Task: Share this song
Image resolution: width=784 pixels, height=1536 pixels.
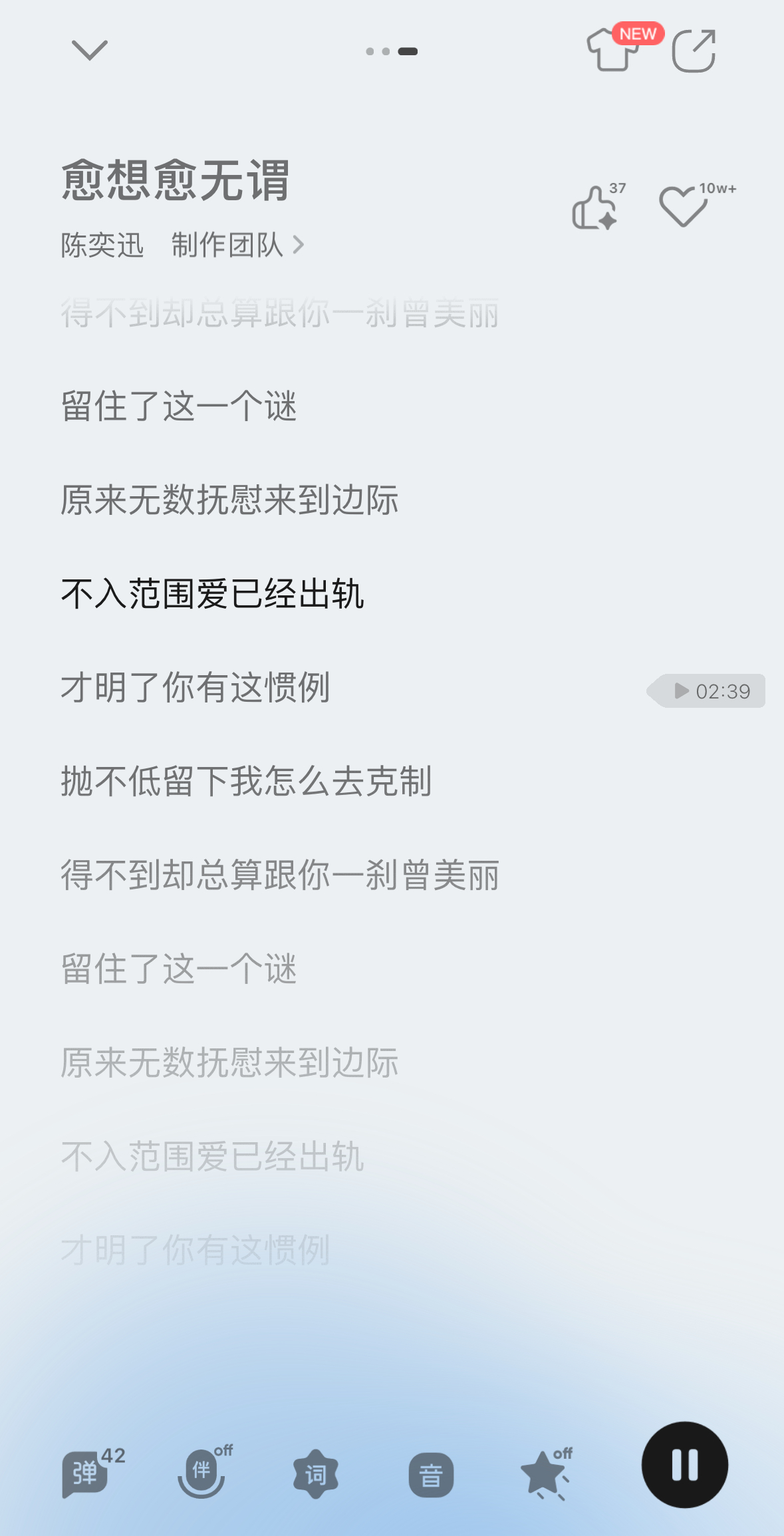Action: tap(694, 51)
